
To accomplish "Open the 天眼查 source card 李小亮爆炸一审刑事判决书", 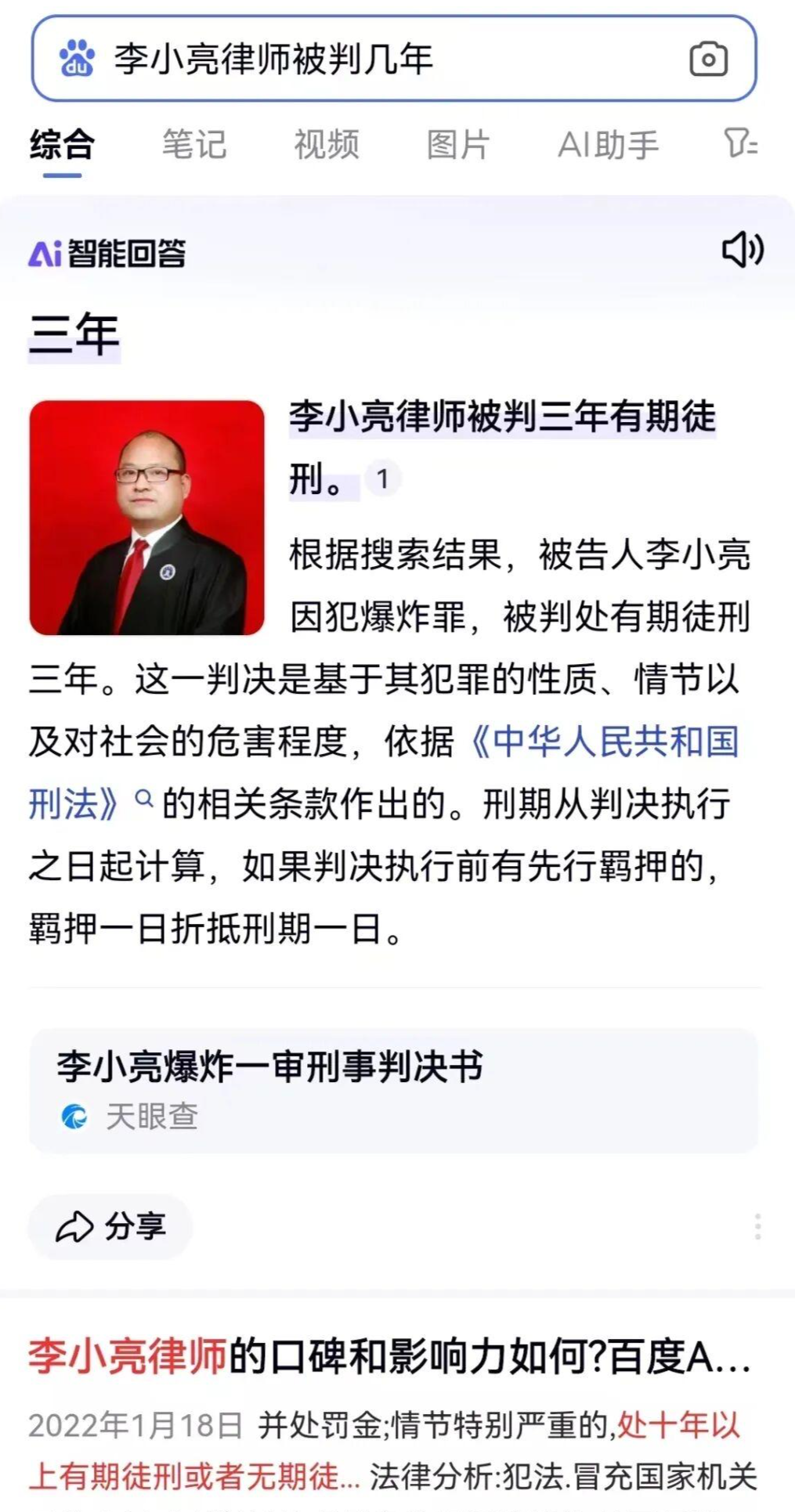I will tap(393, 1090).
